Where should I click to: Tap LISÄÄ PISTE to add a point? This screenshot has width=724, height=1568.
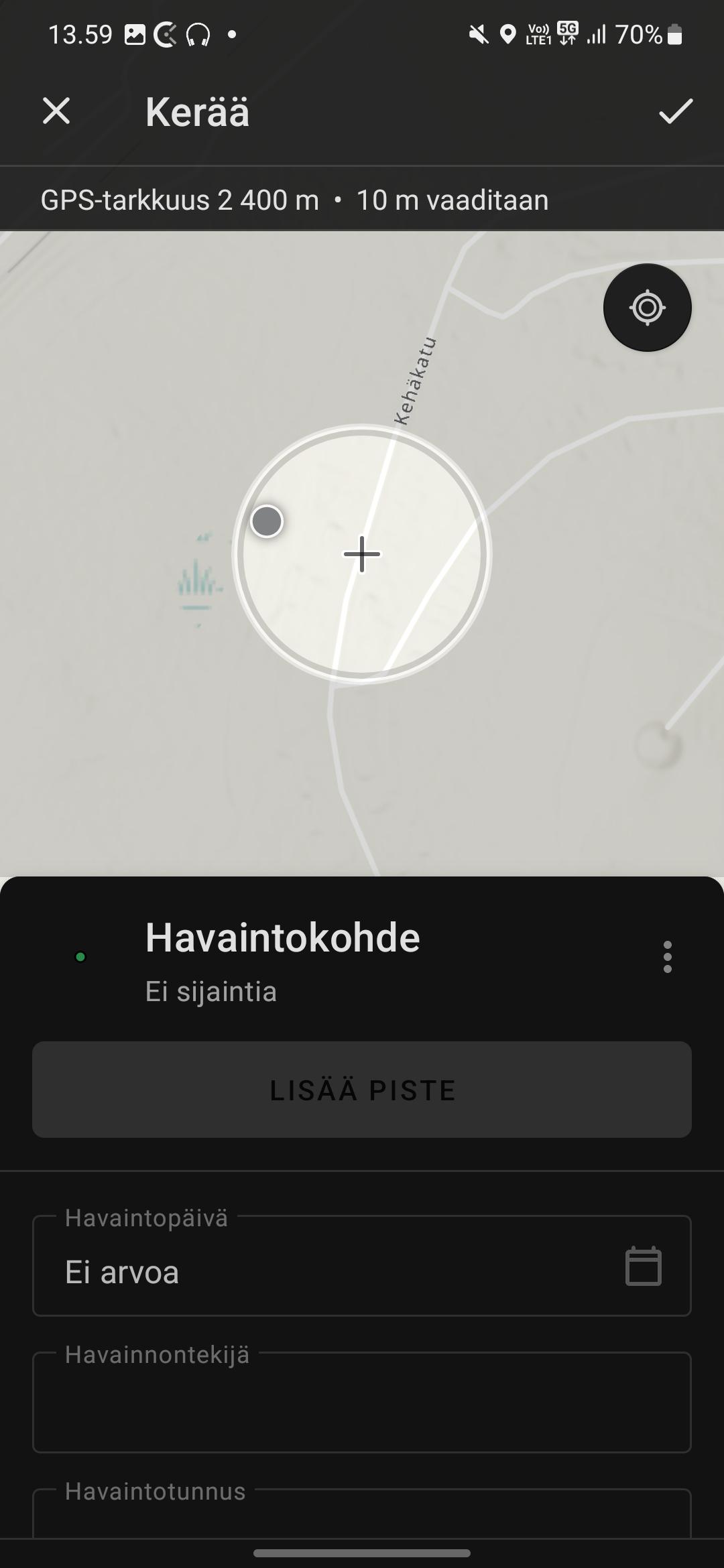[x=362, y=1090]
